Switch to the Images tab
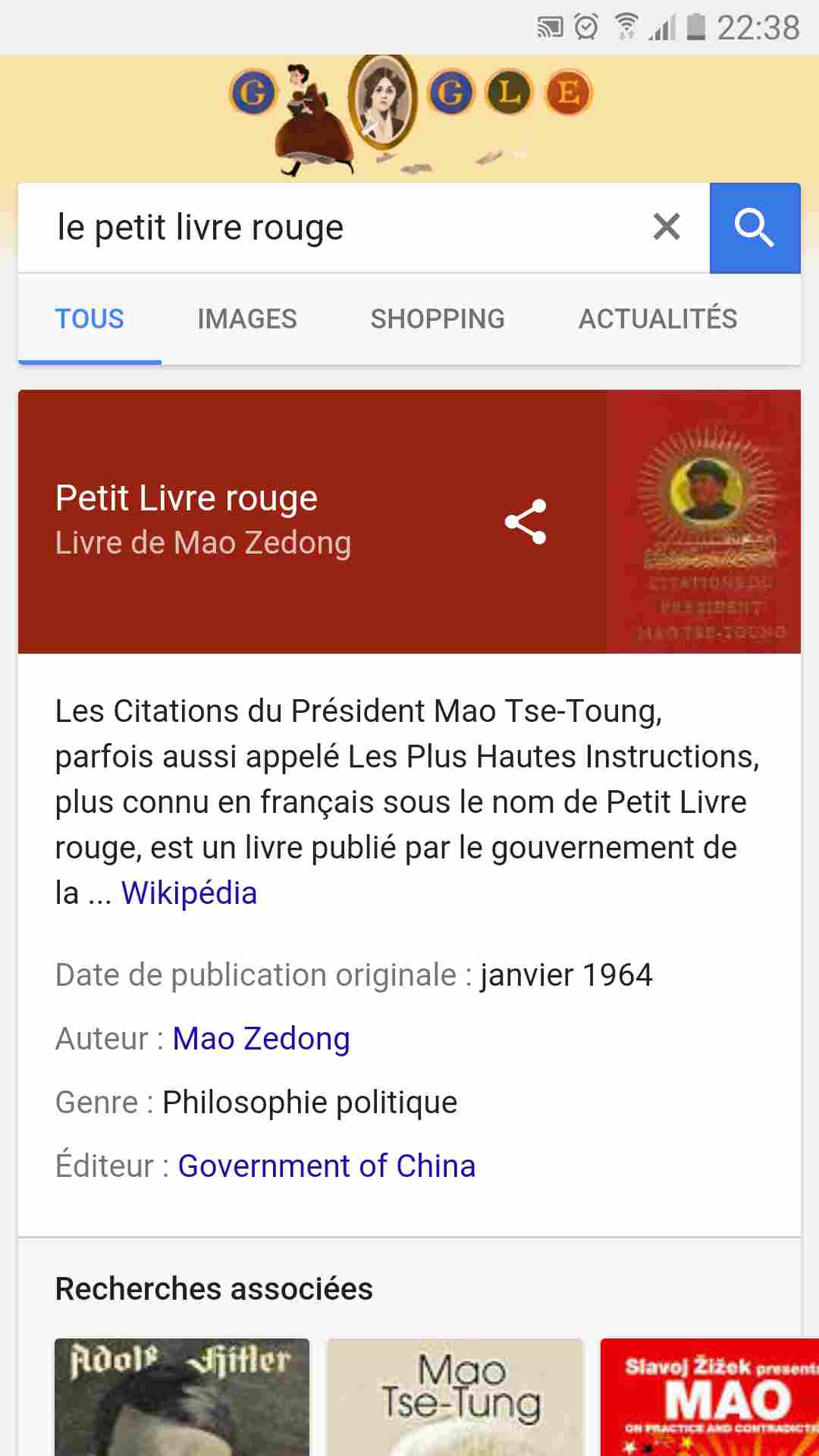Screen dimensions: 819x1456 [247, 318]
